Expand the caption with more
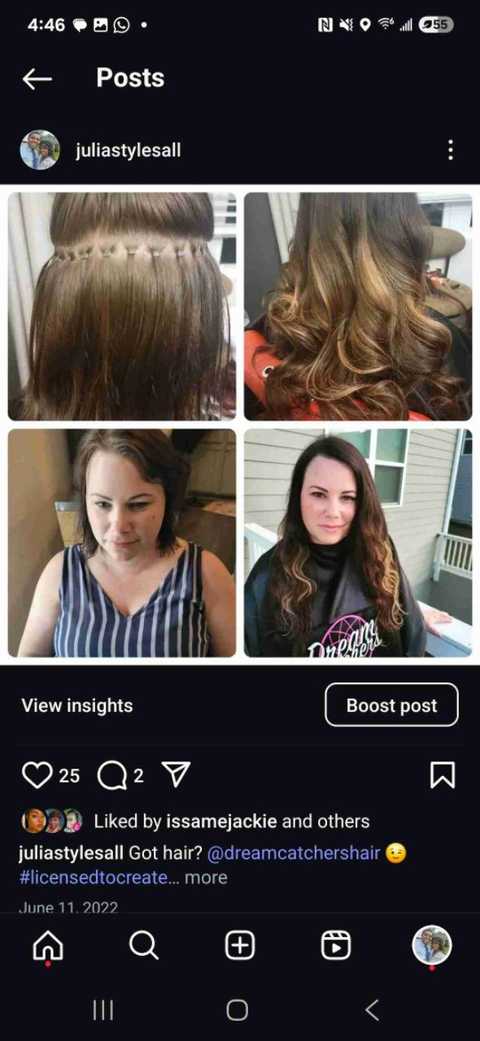480x1041 pixels. point(206,878)
